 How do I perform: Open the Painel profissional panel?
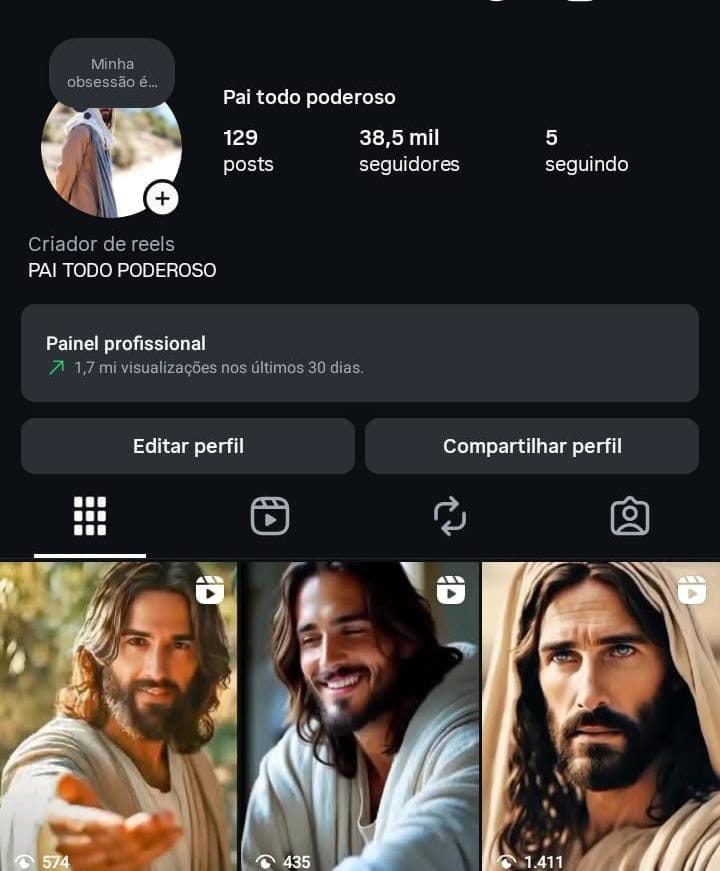(360, 354)
